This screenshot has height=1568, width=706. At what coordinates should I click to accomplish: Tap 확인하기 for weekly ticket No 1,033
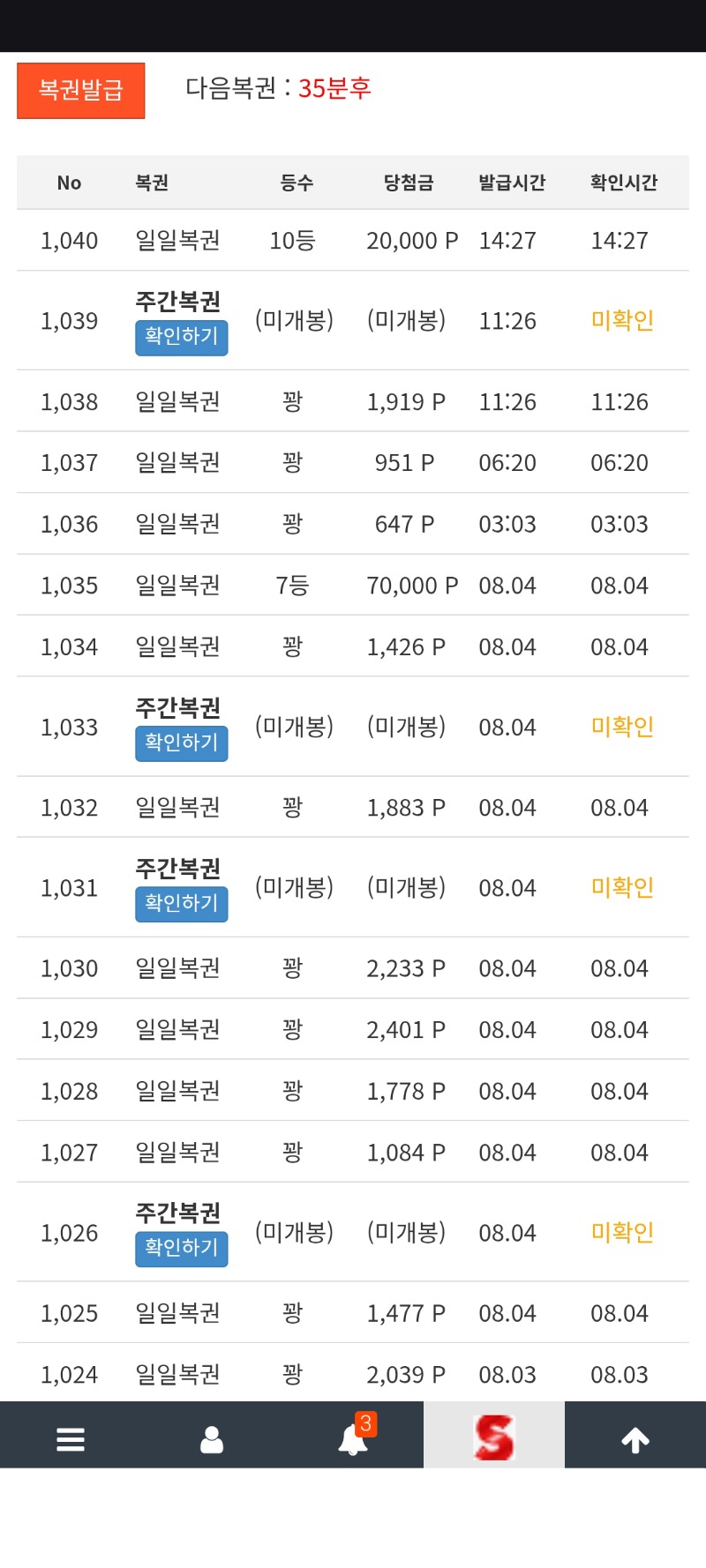click(x=182, y=743)
